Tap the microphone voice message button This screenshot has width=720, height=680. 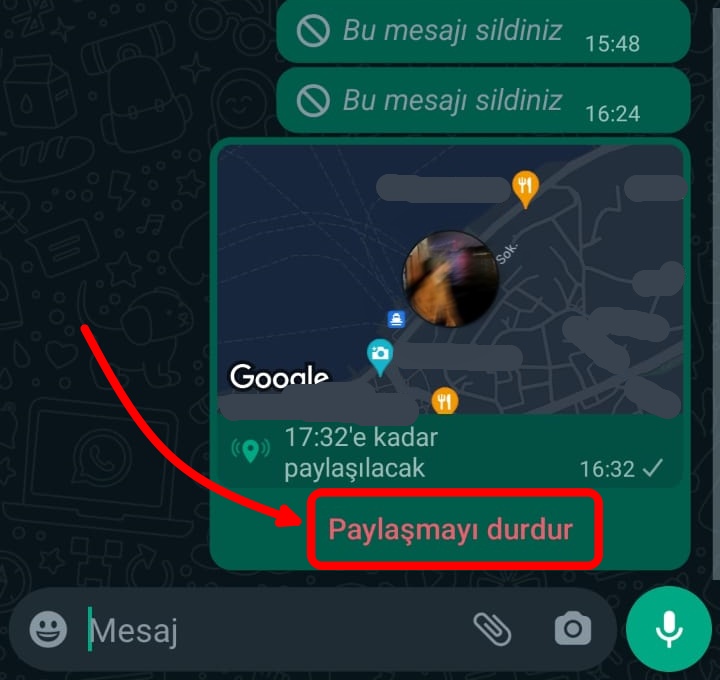click(x=668, y=629)
